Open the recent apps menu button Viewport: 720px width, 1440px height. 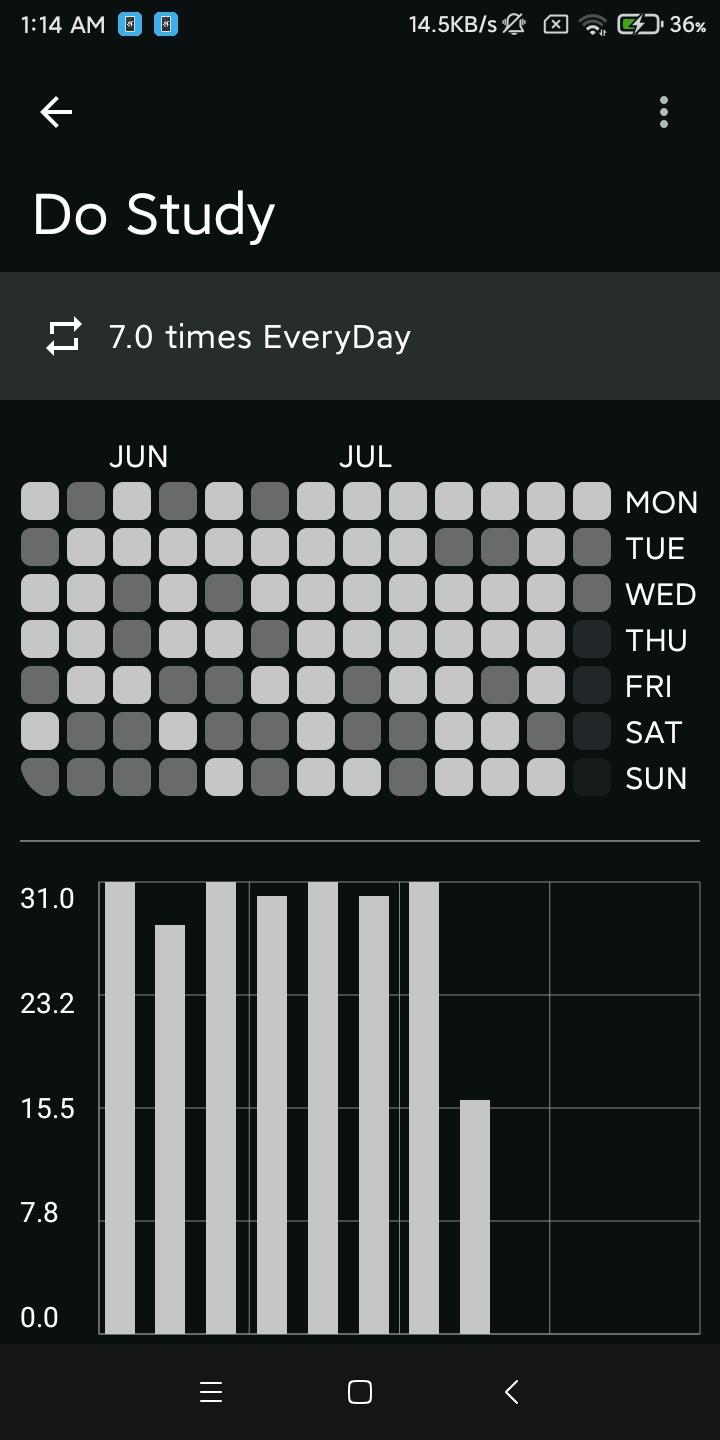click(210, 1392)
